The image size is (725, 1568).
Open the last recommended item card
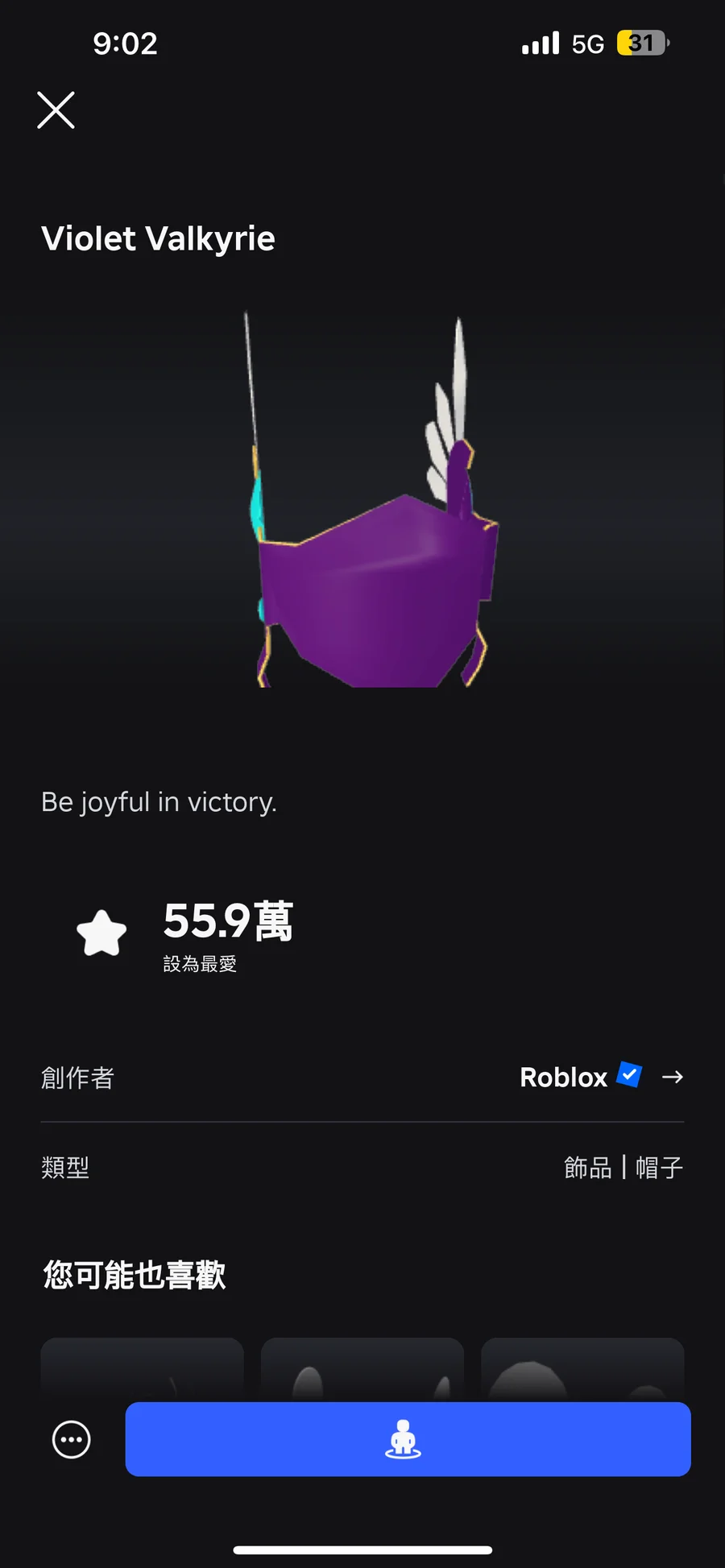(582, 1369)
